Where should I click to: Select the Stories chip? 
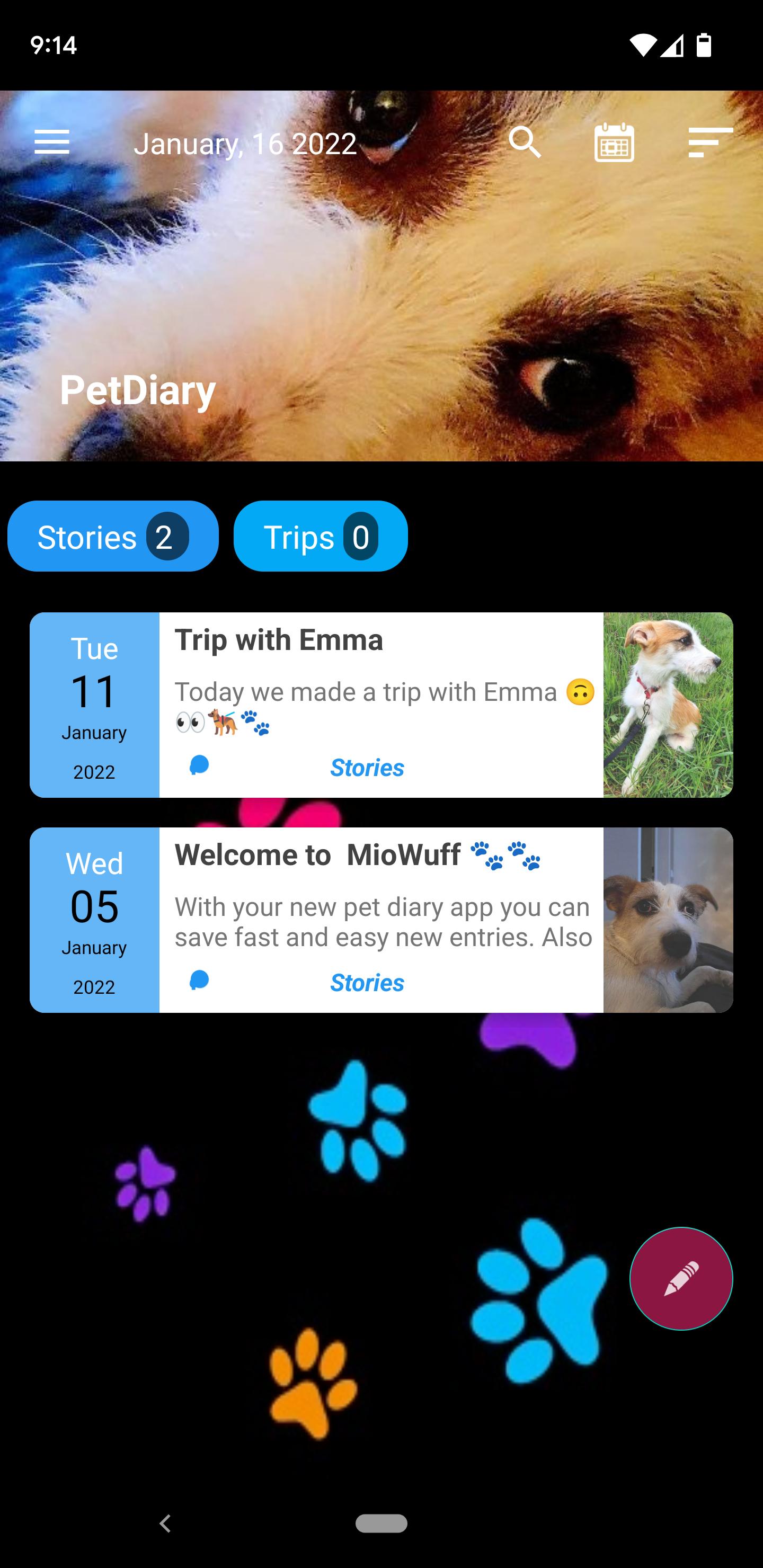[113, 536]
